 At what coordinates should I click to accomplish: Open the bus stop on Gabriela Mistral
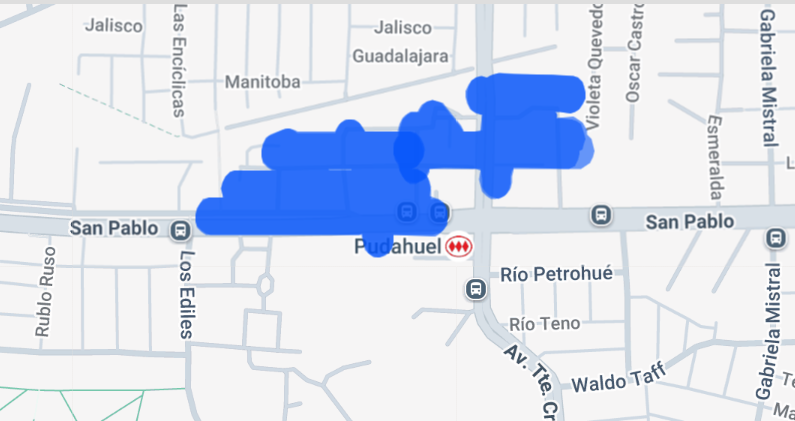776,238
